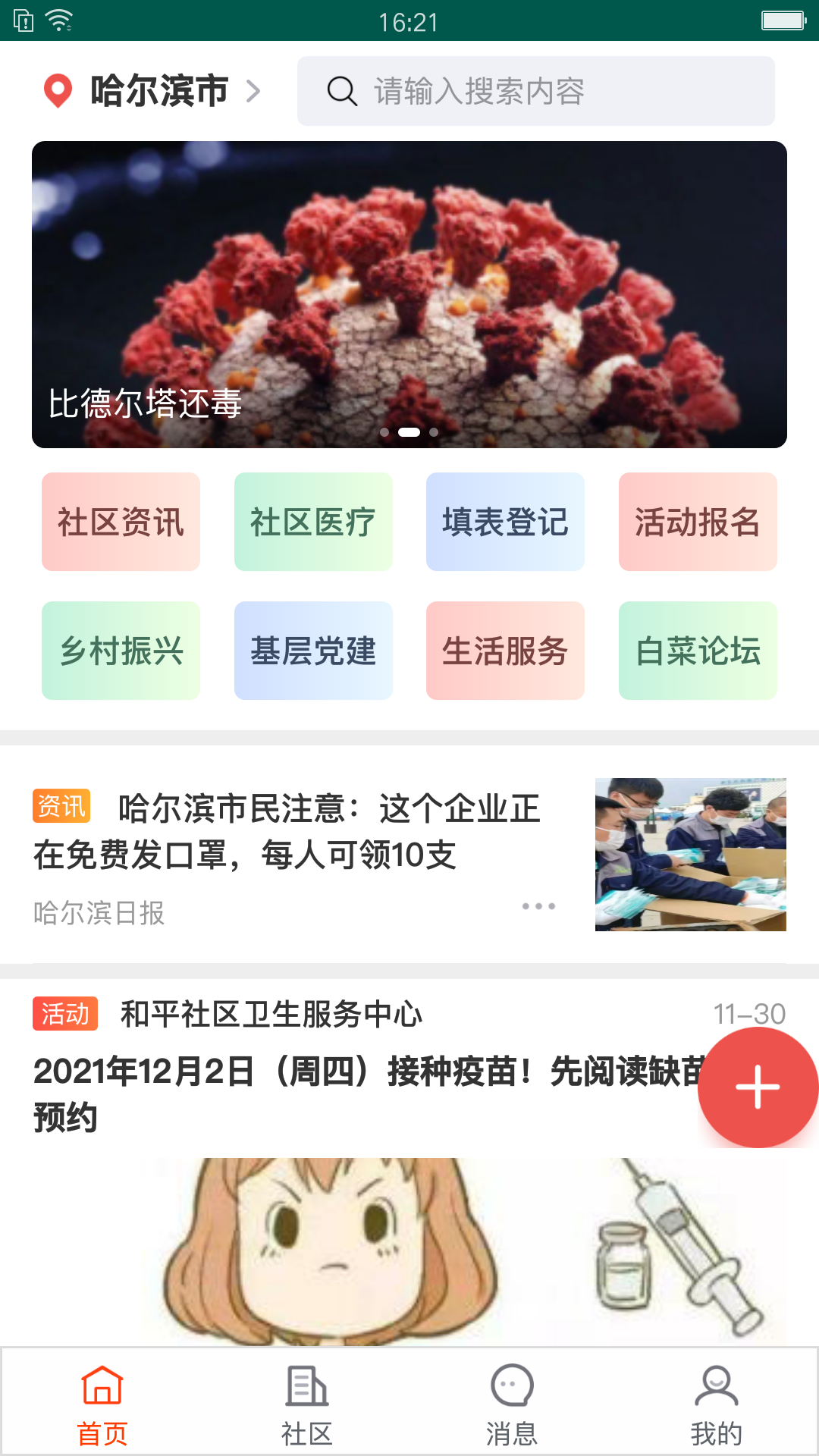Viewport: 819px width, 1456px height.
Task: Open 社区医疗 section
Action: click(x=313, y=522)
